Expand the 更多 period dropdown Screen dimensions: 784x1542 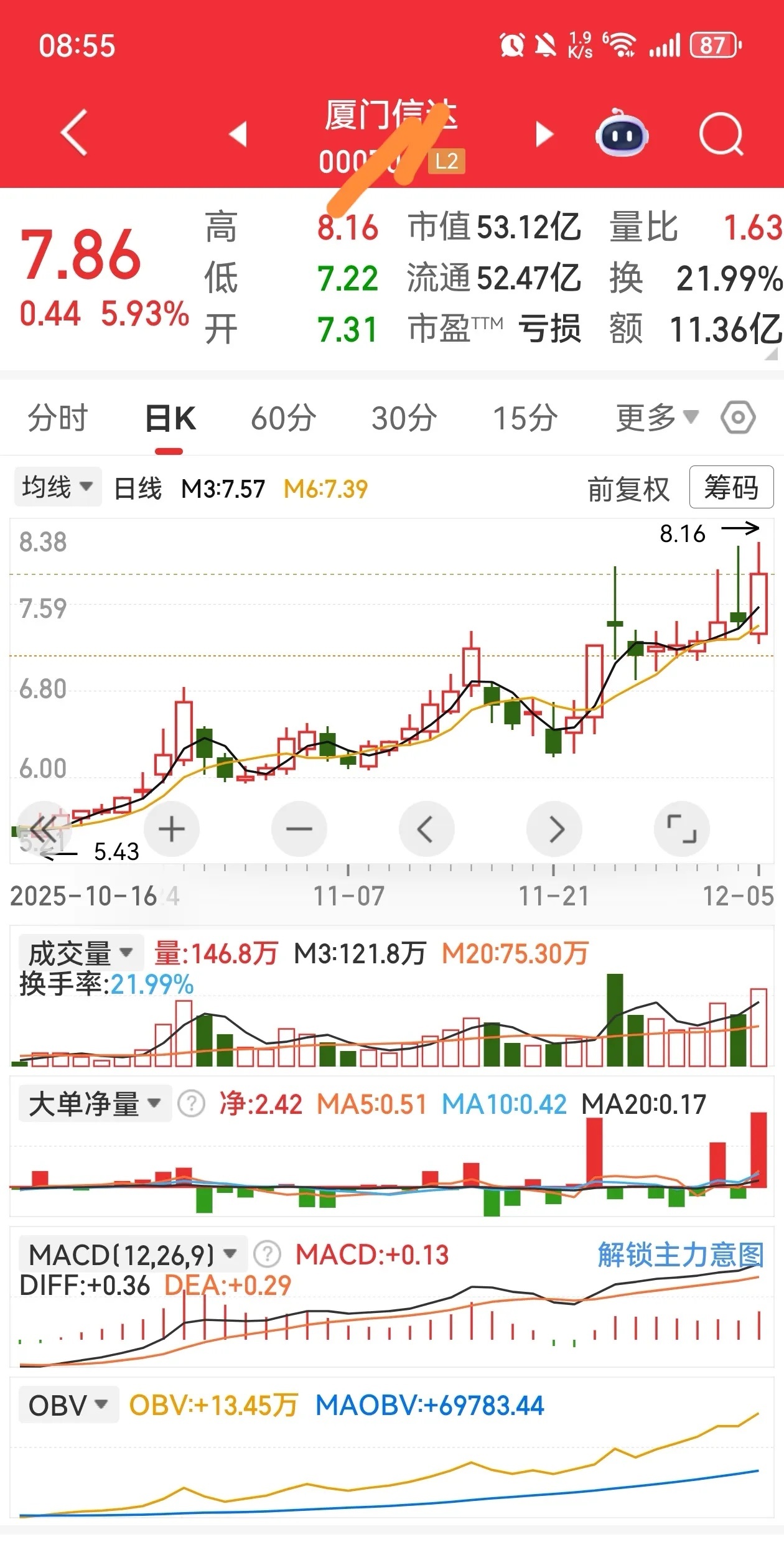(x=656, y=418)
